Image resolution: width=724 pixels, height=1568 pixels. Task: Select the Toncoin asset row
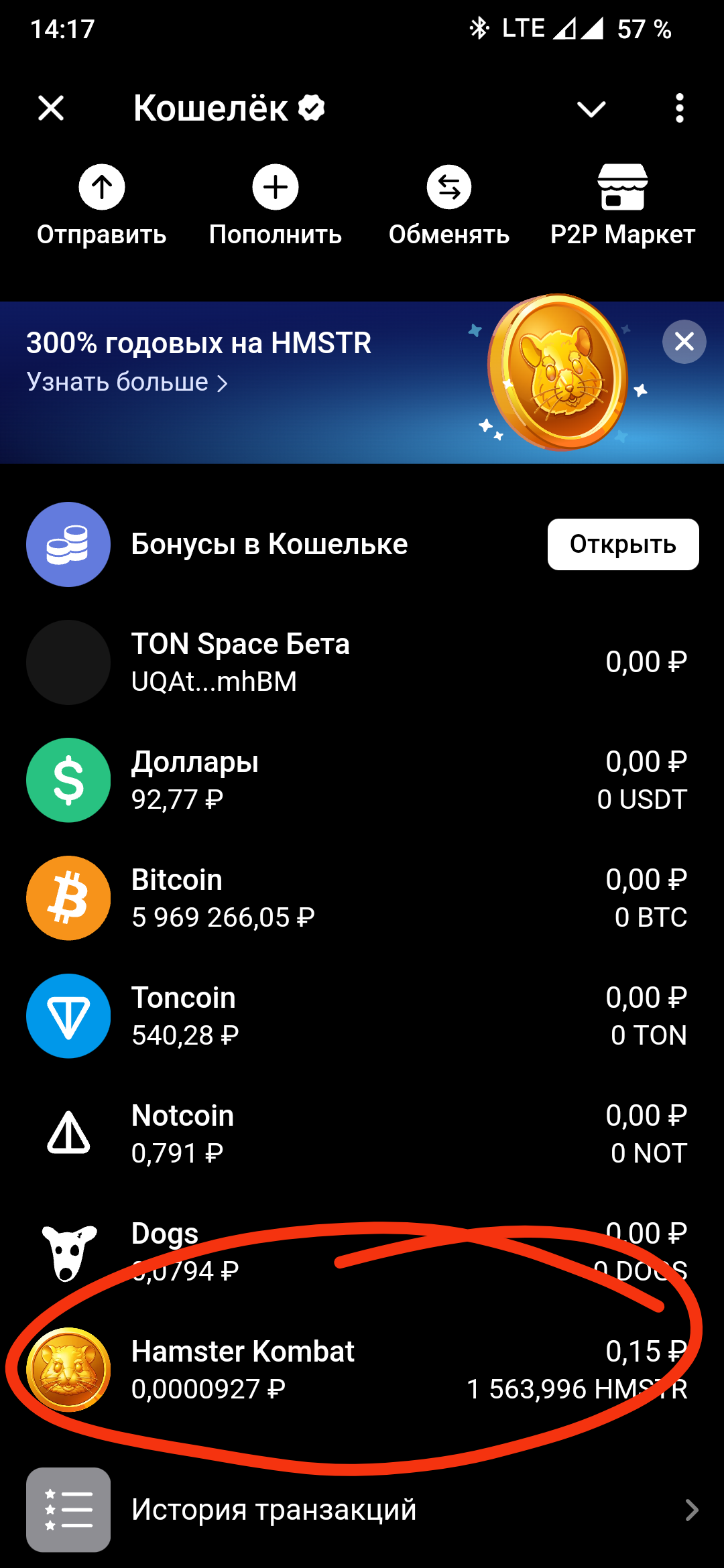point(362,1016)
